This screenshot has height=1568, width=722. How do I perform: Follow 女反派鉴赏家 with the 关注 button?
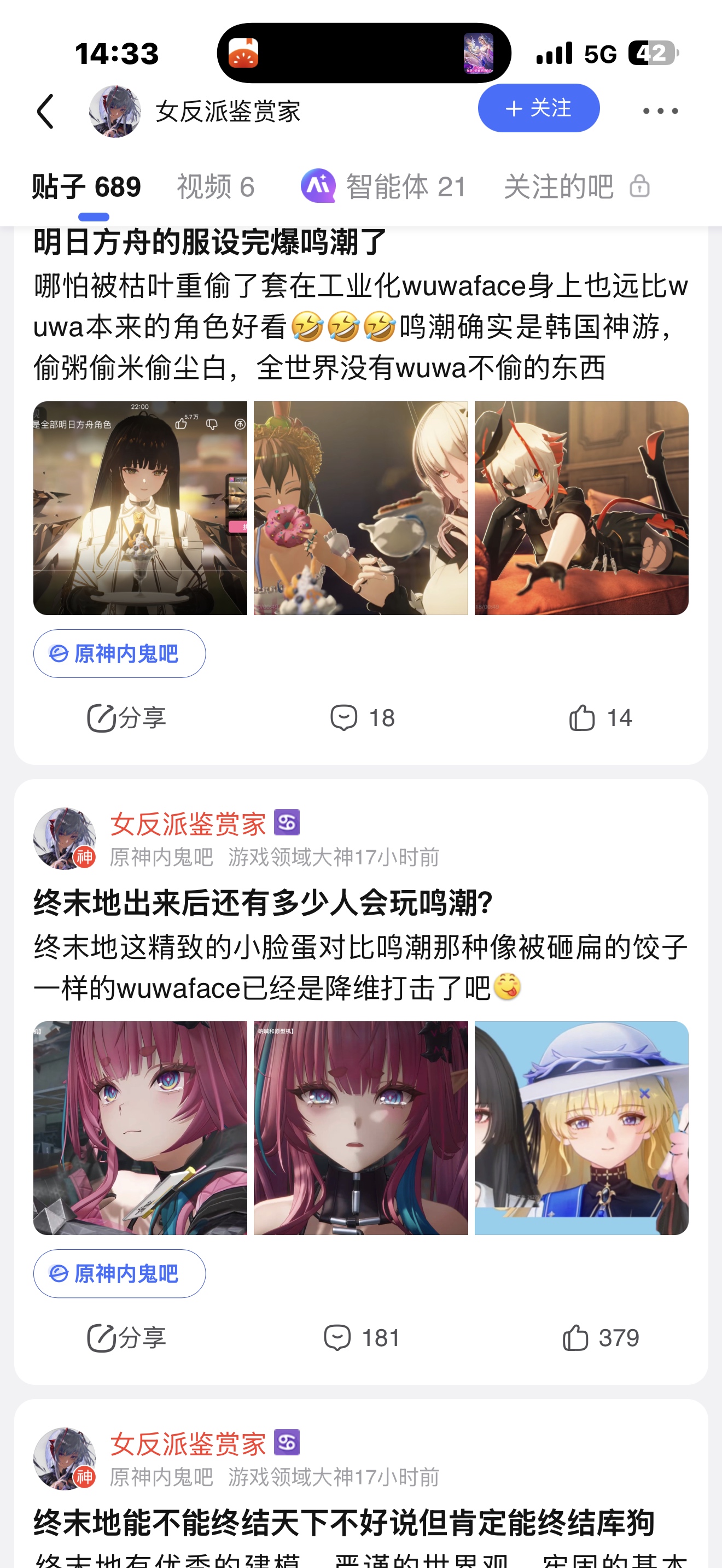[x=538, y=108]
